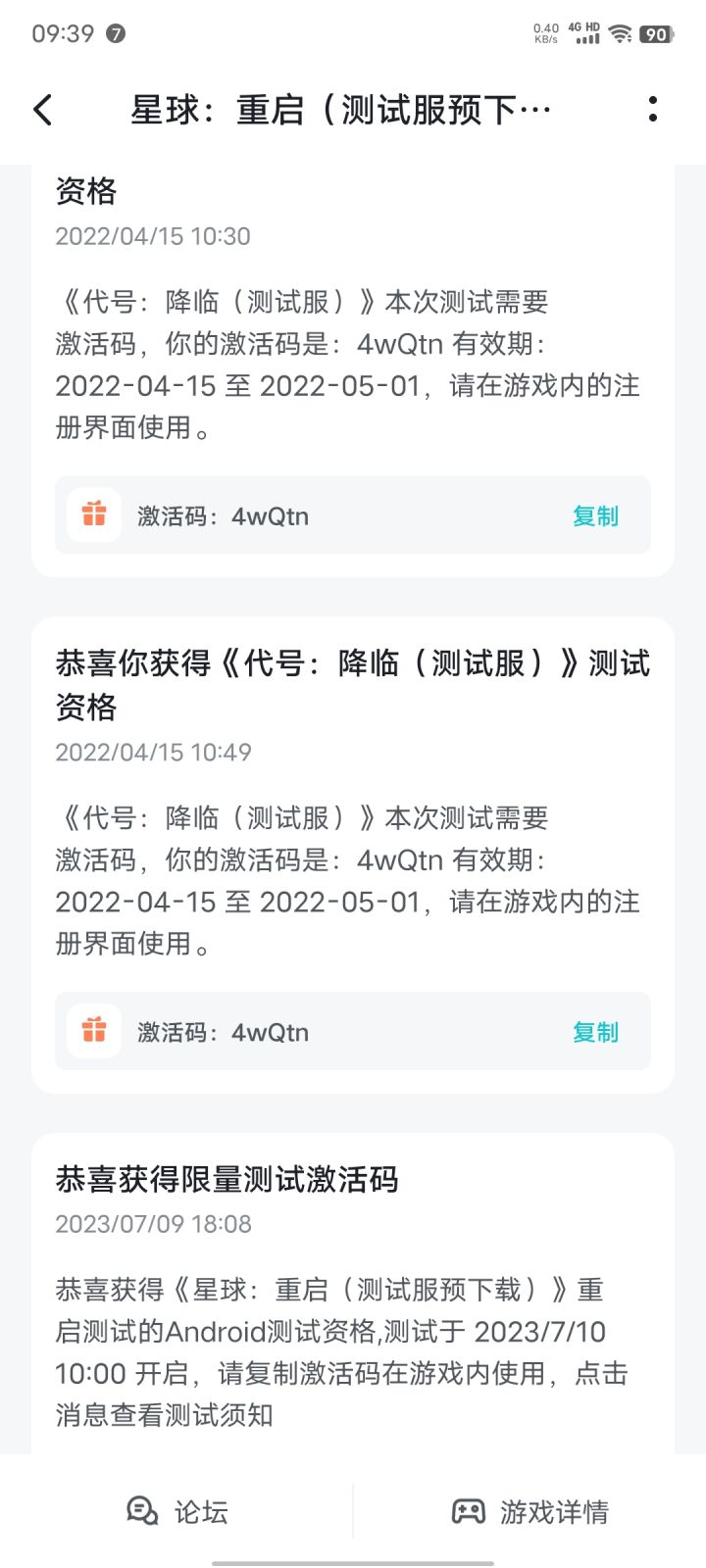706x1568 pixels.
Task: Open the 恭喜获得限量测试激活码 message card
Action: click(x=353, y=1295)
